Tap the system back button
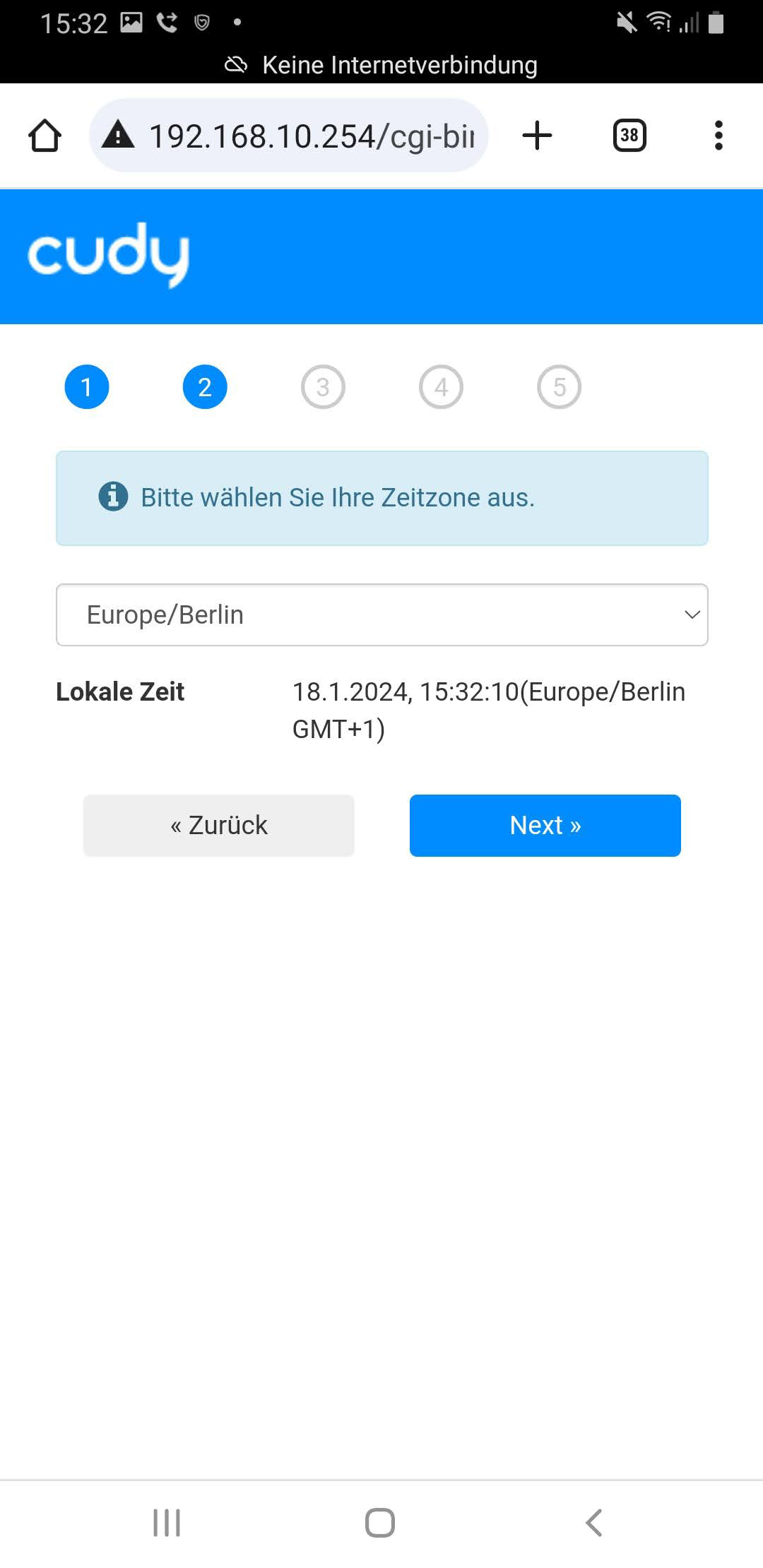 [594, 1522]
